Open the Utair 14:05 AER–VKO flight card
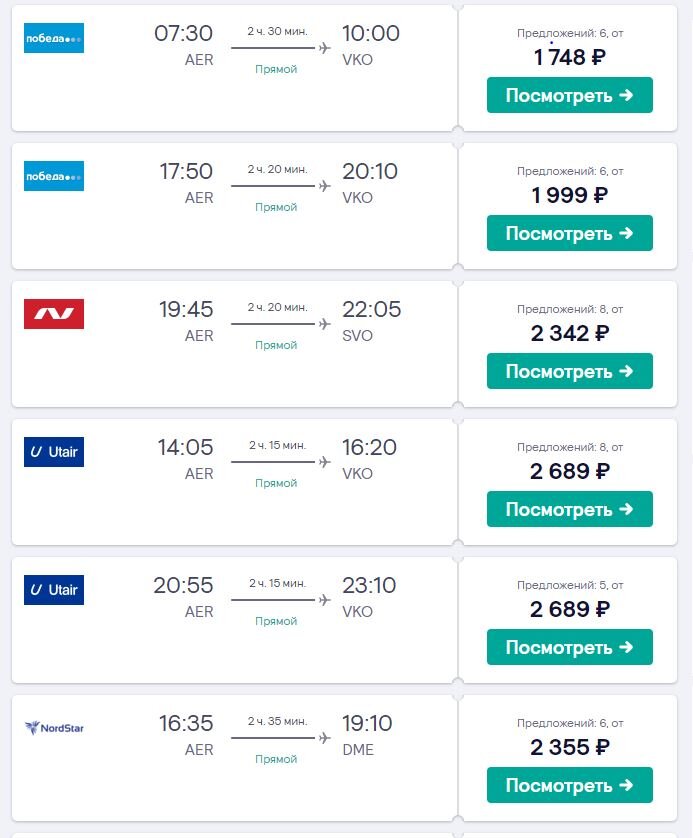693x838 pixels. tap(235, 482)
